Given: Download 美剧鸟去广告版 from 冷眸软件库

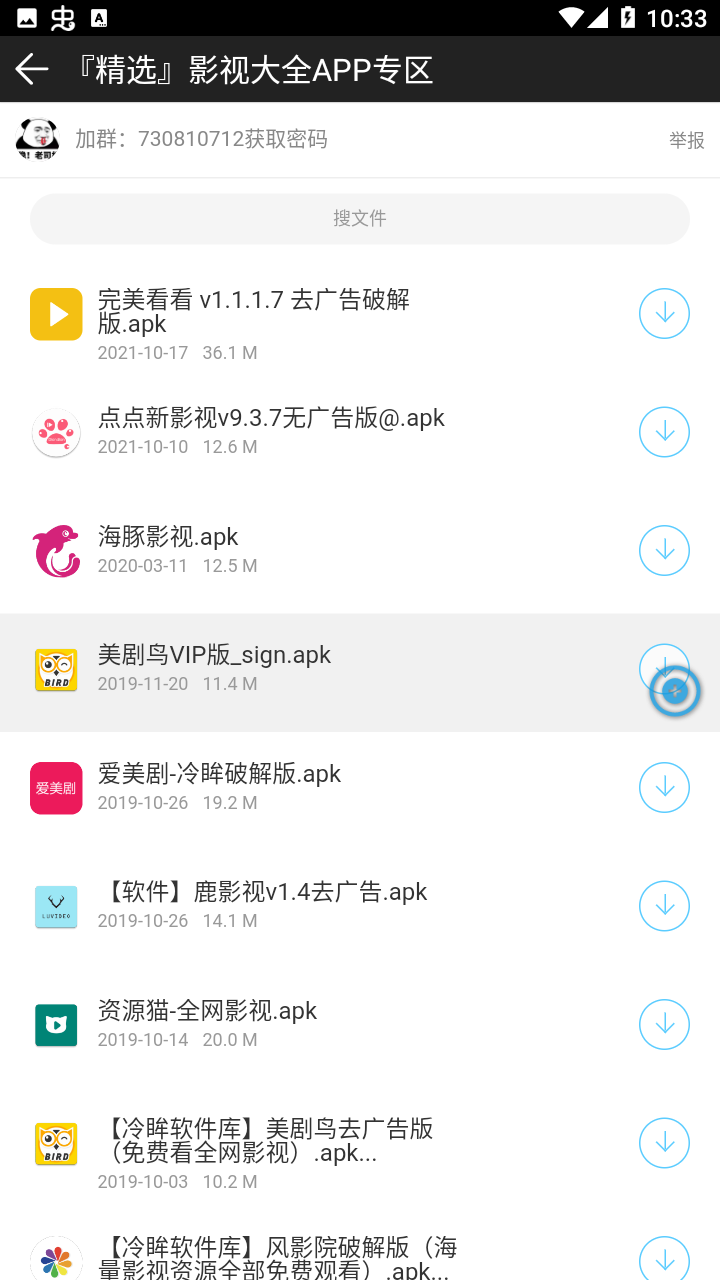Looking at the screenshot, I should (x=664, y=1143).
